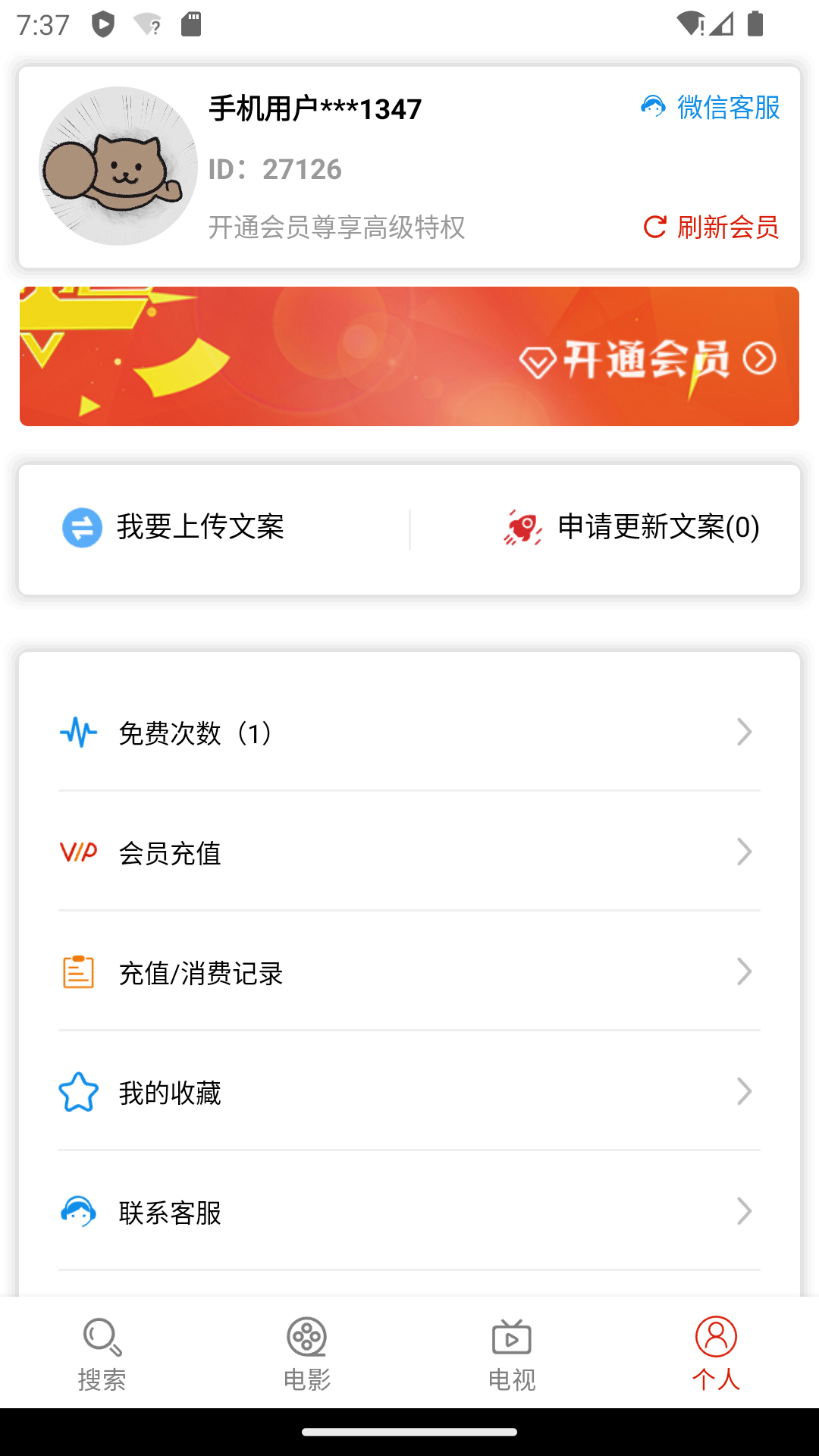Click the 刷新会员 text link

coord(729,227)
